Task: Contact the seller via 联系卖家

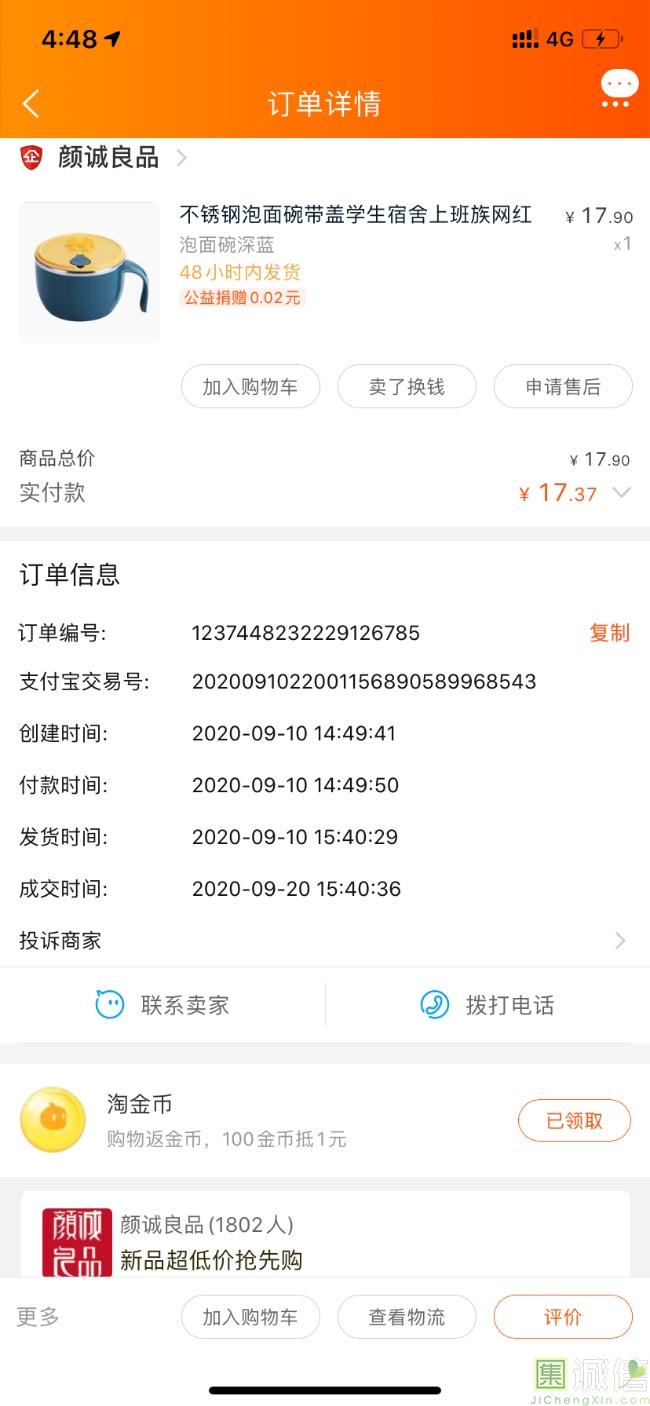Action: click(163, 1005)
